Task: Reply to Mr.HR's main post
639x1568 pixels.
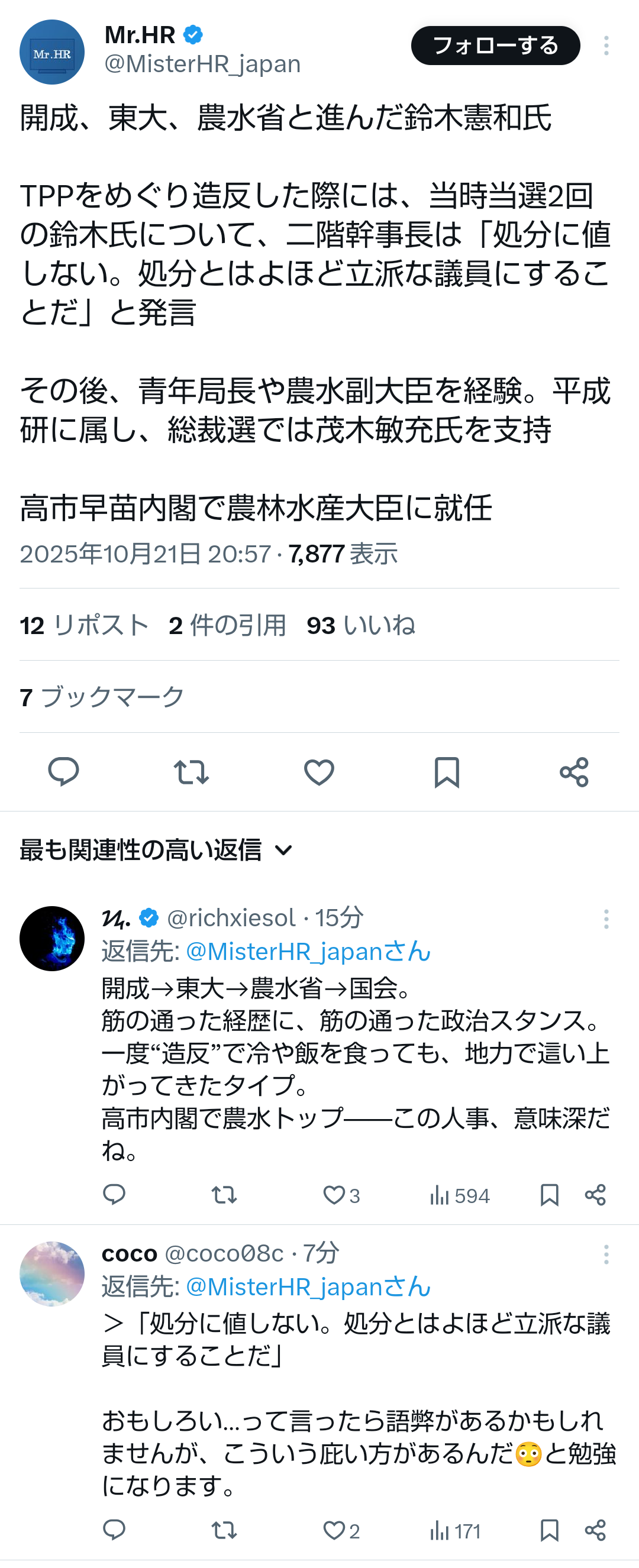Action: (63, 772)
